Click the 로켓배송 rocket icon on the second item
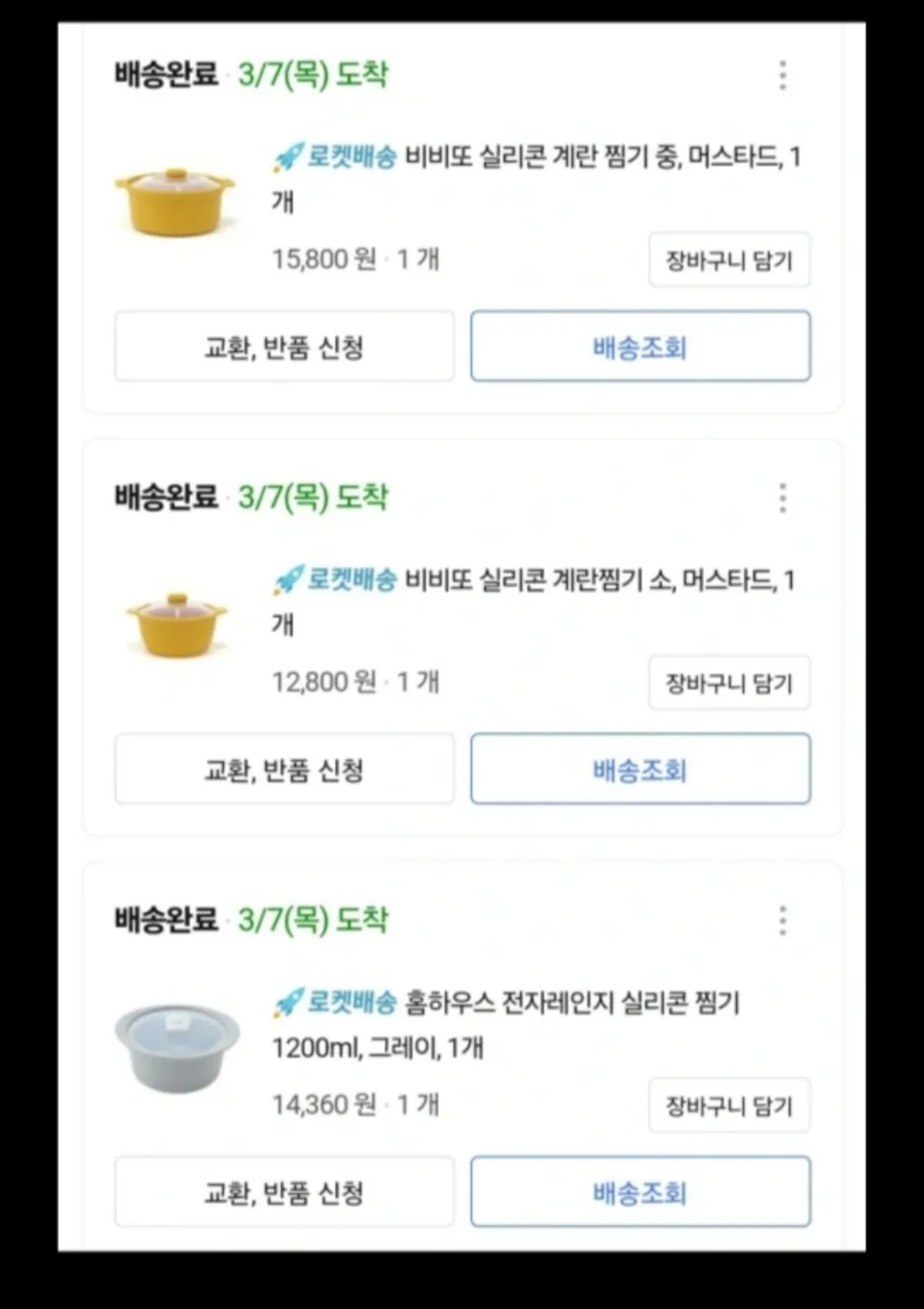Image resolution: width=924 pixels, height=1309 pixels. pyautogui.click(x=287, y=580)
